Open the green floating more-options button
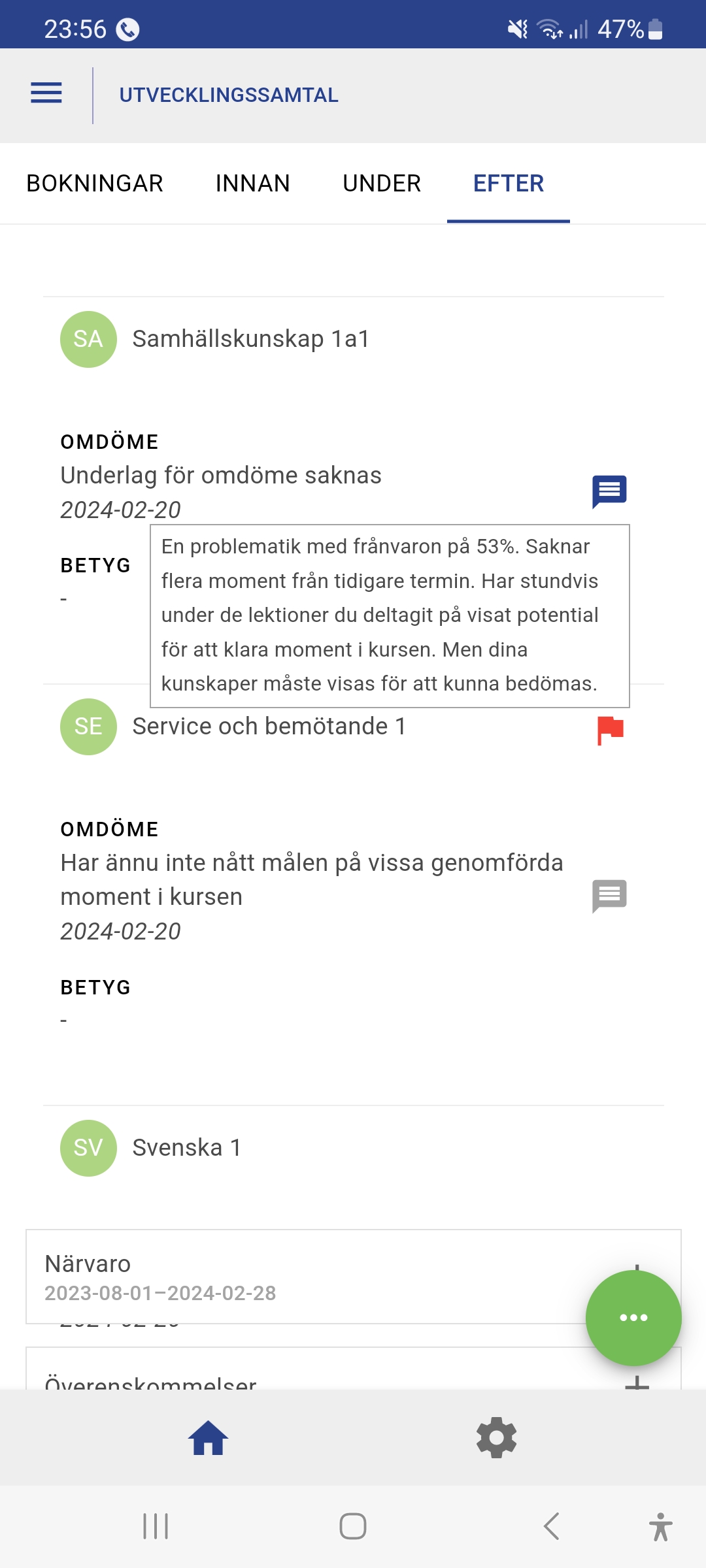 [x=633, y=1318]
